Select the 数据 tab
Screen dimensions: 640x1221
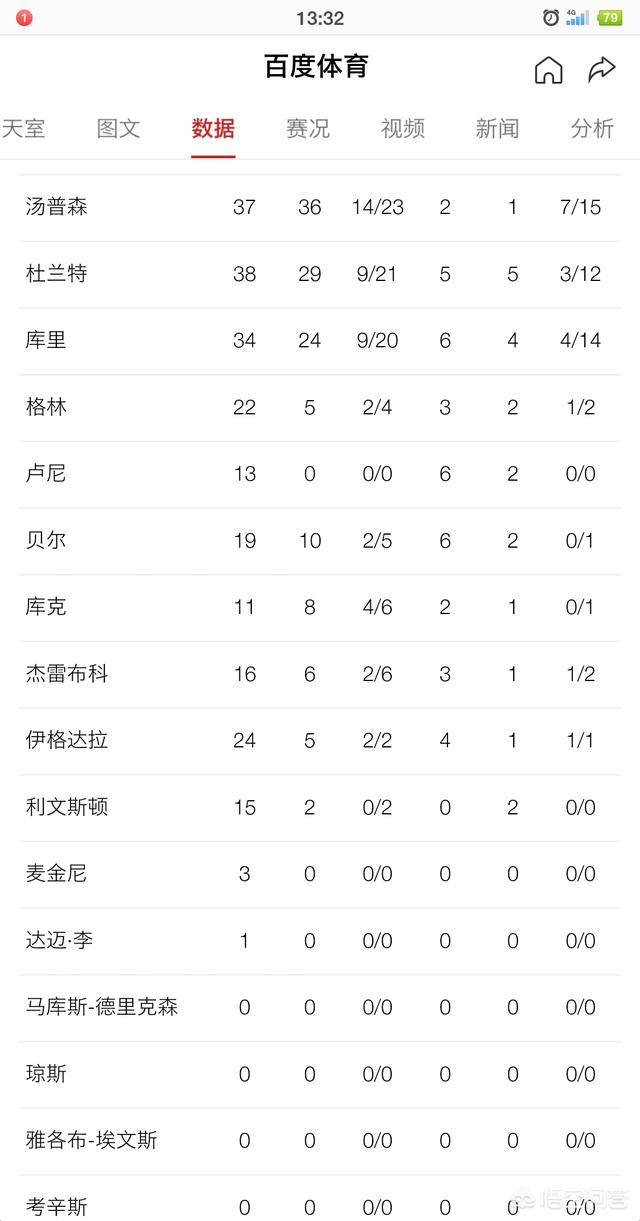pyautogui.click(x=213, y=128)
